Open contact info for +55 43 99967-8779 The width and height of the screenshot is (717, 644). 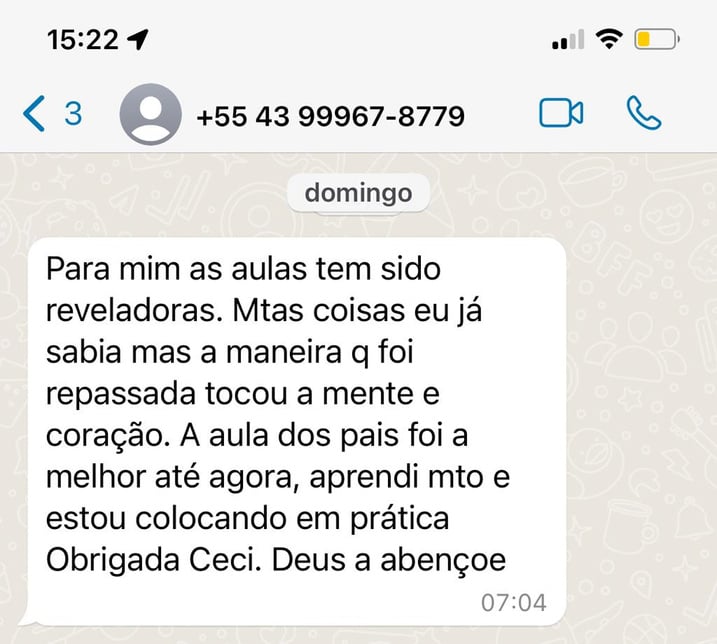pos(330,116)
